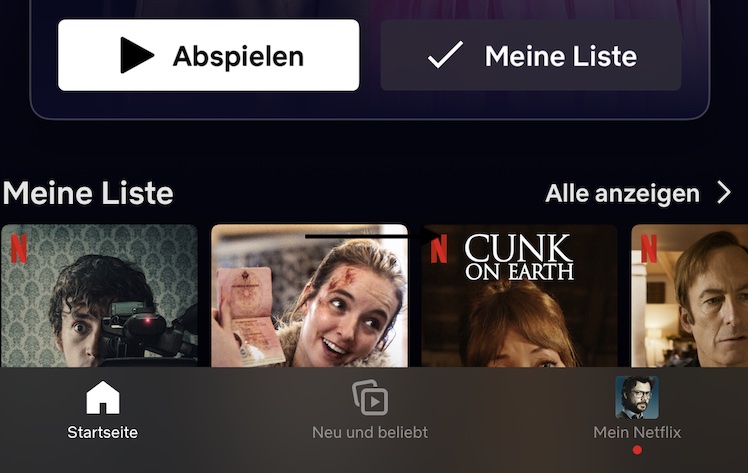This screenshot has width=748, height=473.
Task: Open the title with man in suit
Action: (x=690, y=297)
